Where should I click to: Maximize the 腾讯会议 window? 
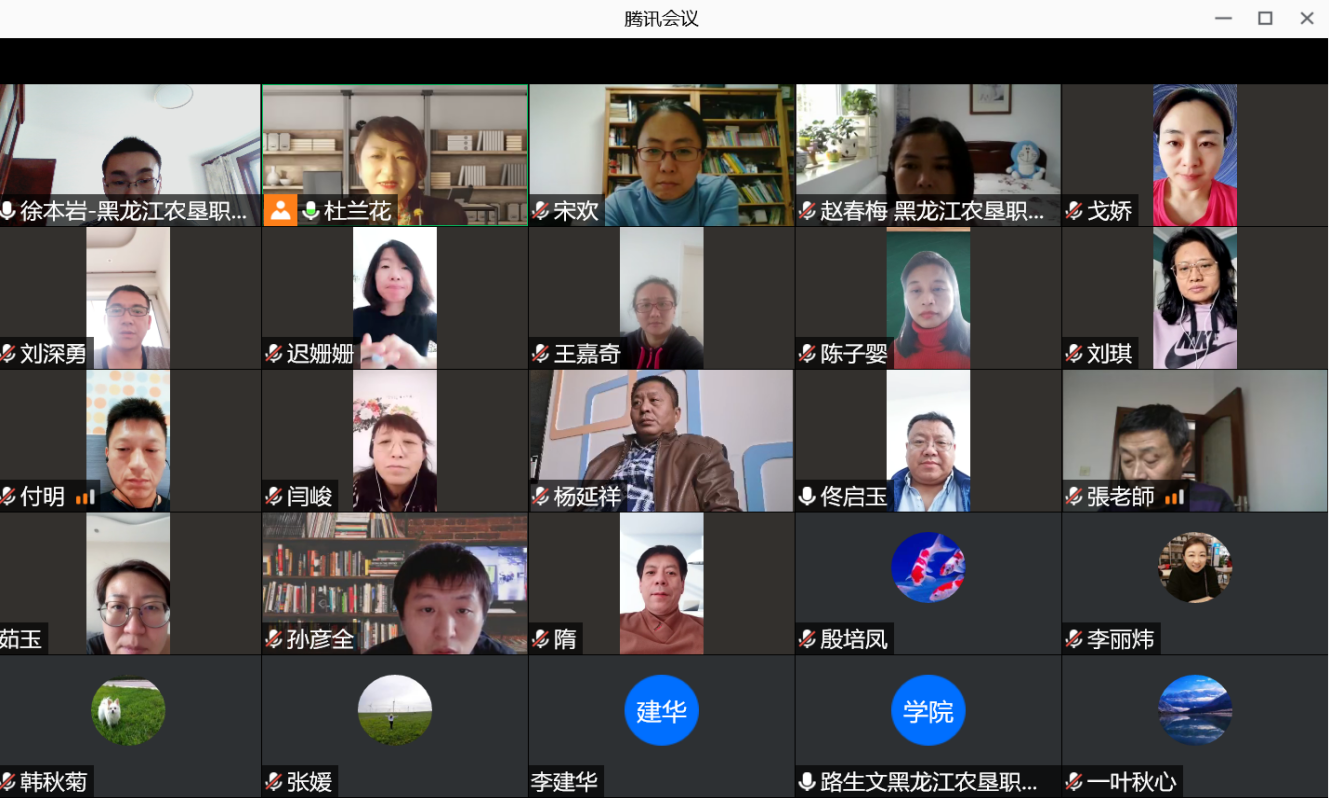[x=1265, y=18]
